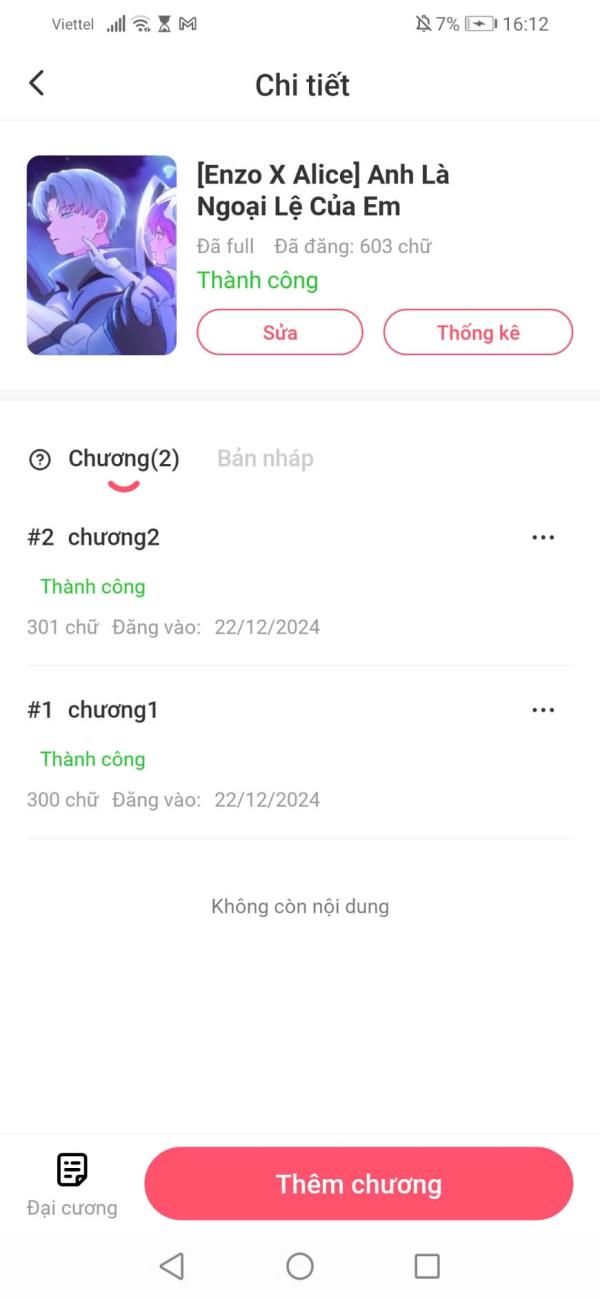Open the story cover image
Viewport: 600px width, 1299px height.
coord(102,255)
